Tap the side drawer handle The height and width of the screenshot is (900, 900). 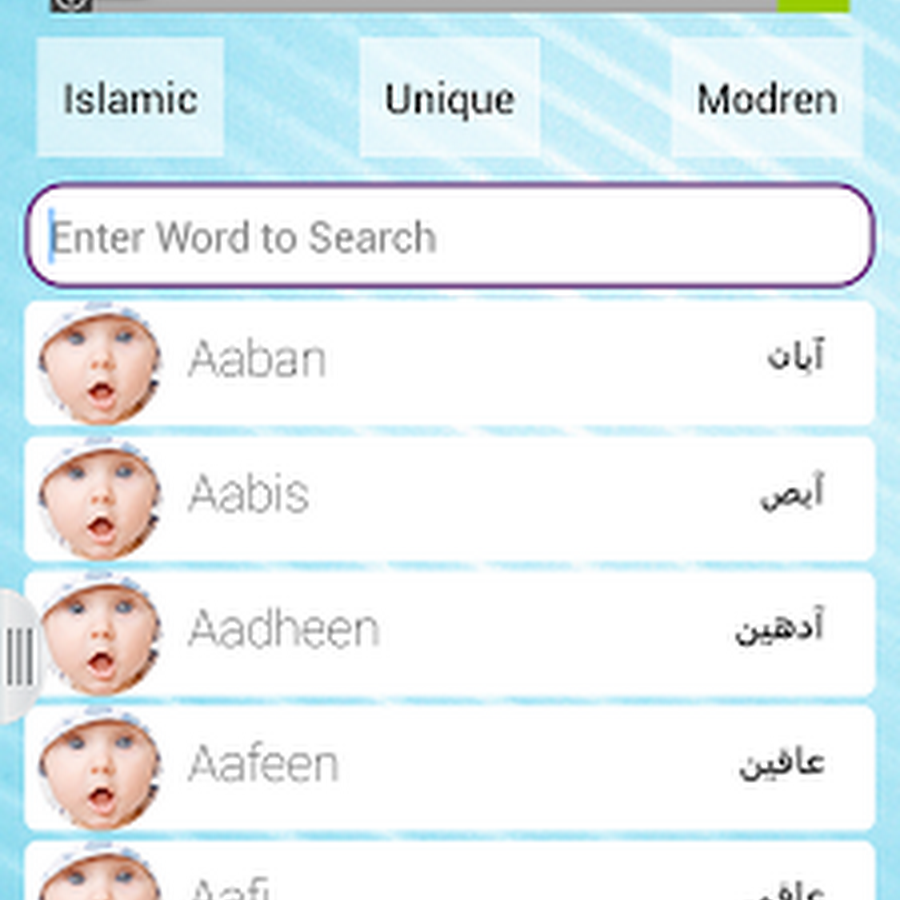coord(18,657)
